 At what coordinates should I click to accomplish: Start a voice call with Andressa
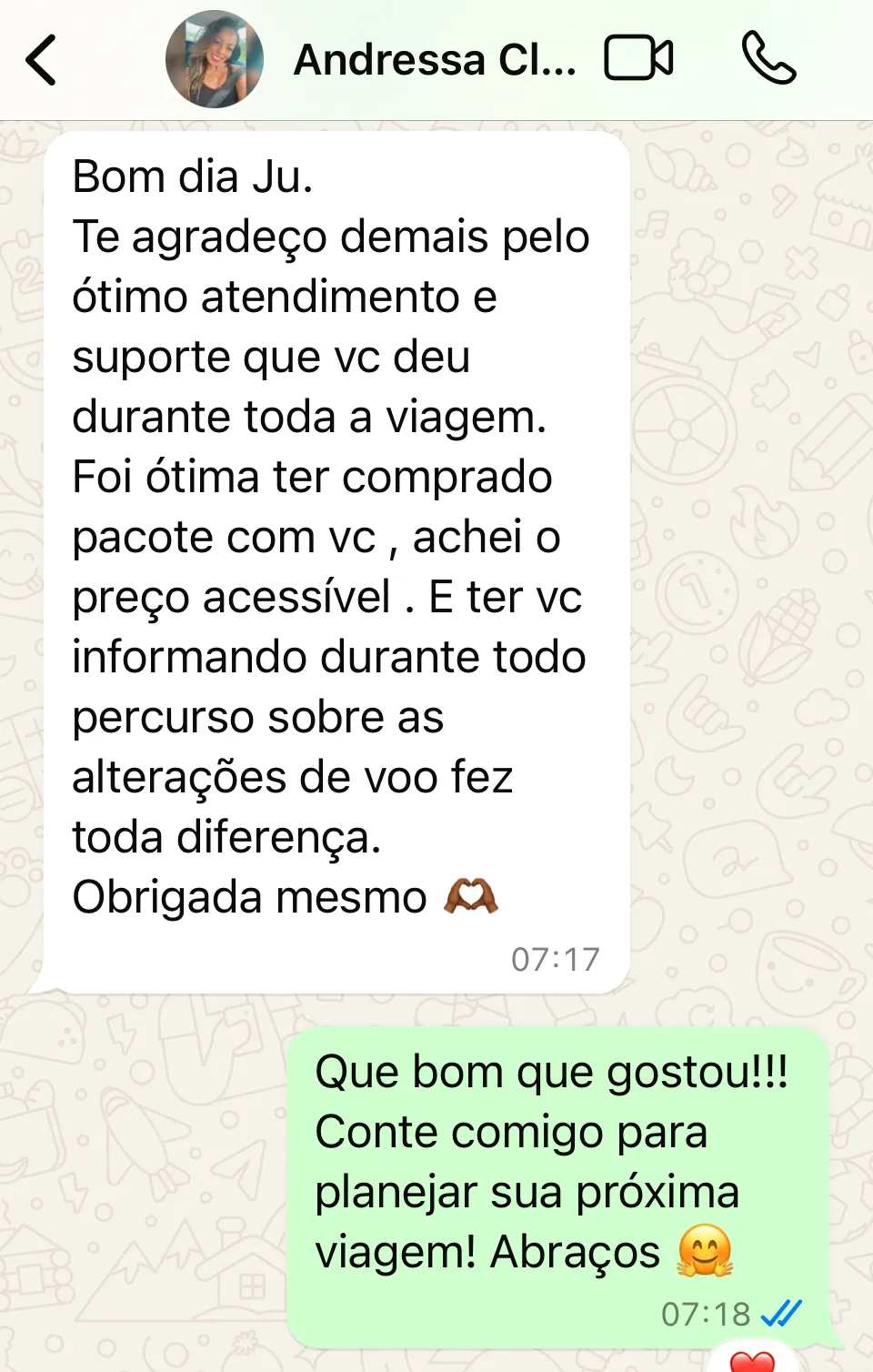pos(768,58)
